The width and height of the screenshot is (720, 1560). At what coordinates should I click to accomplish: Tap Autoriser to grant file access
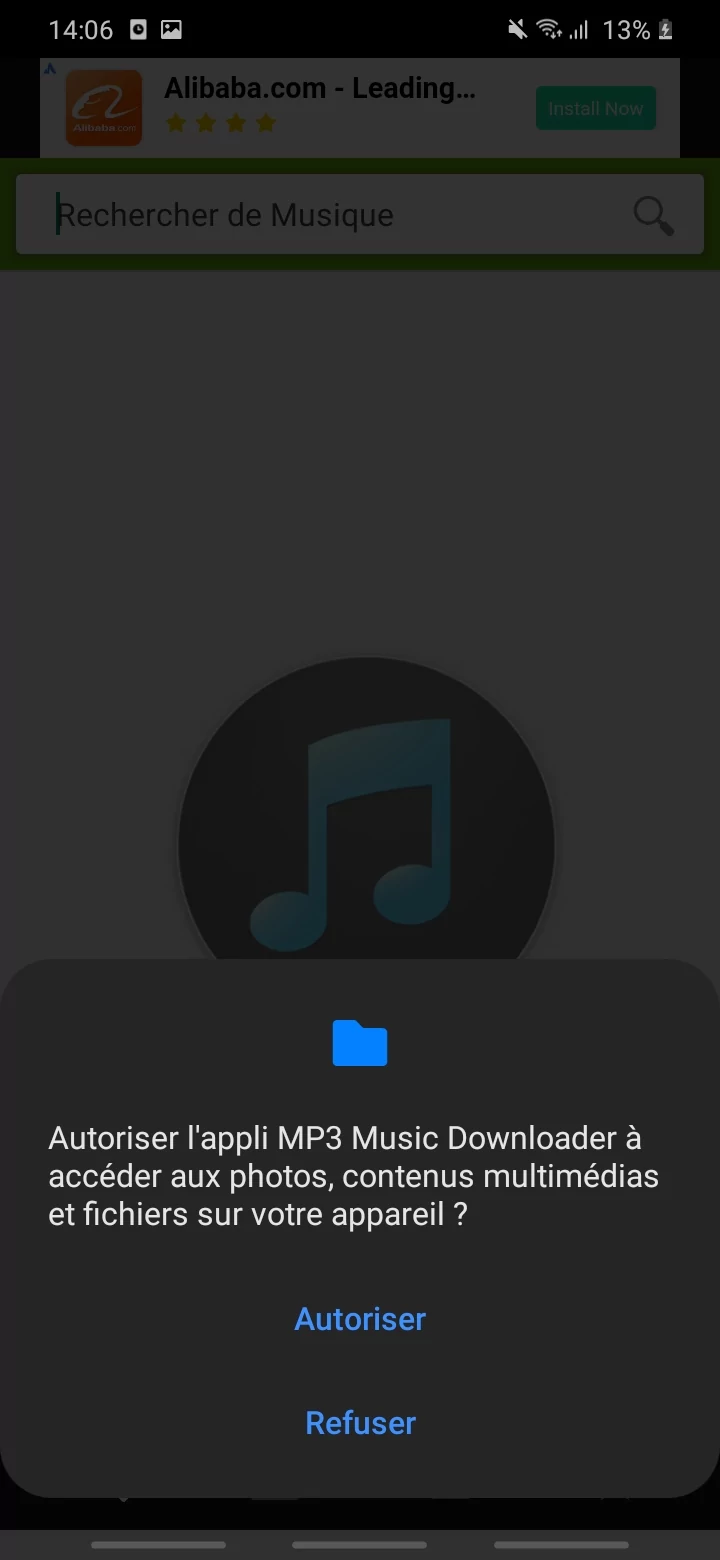360,1319
